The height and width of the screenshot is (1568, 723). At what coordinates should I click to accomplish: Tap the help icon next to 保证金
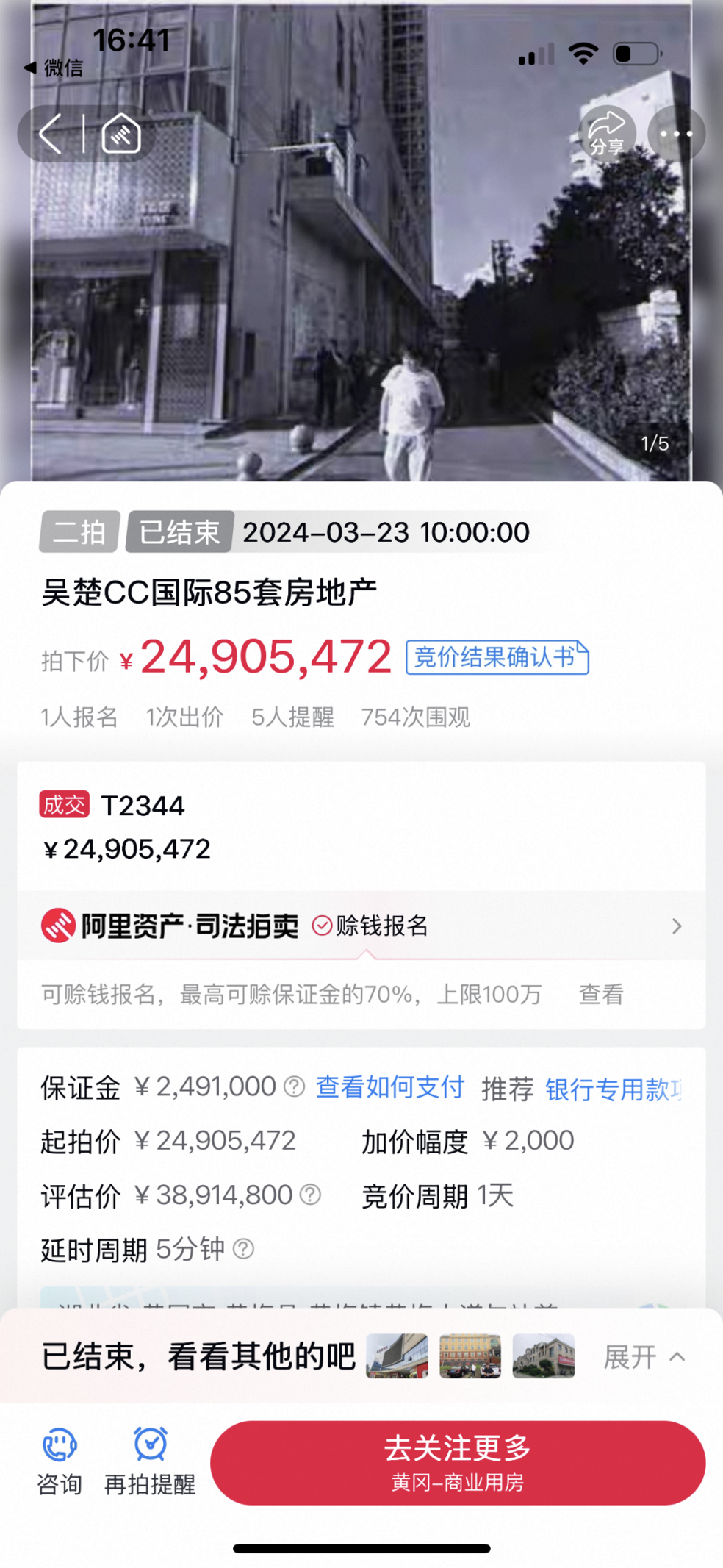coord(292,1087)
